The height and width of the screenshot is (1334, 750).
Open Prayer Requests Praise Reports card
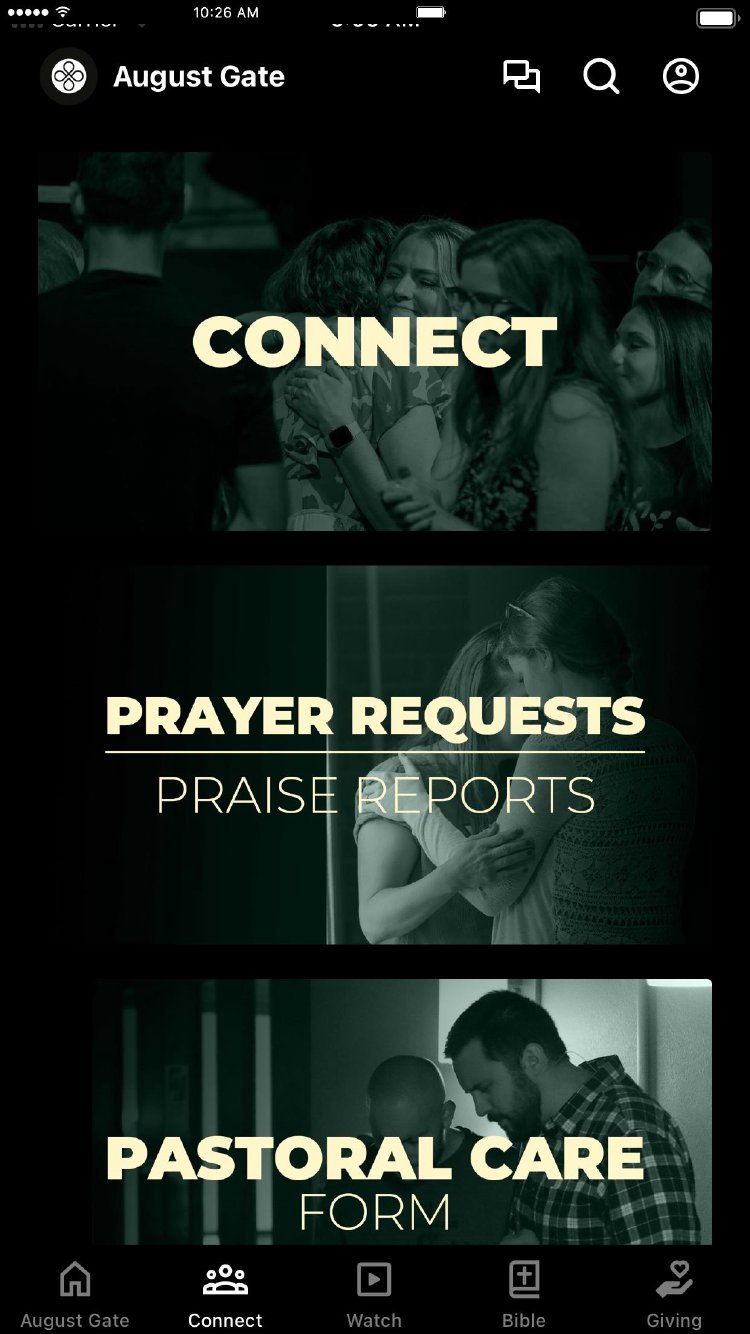pos(375,755)
